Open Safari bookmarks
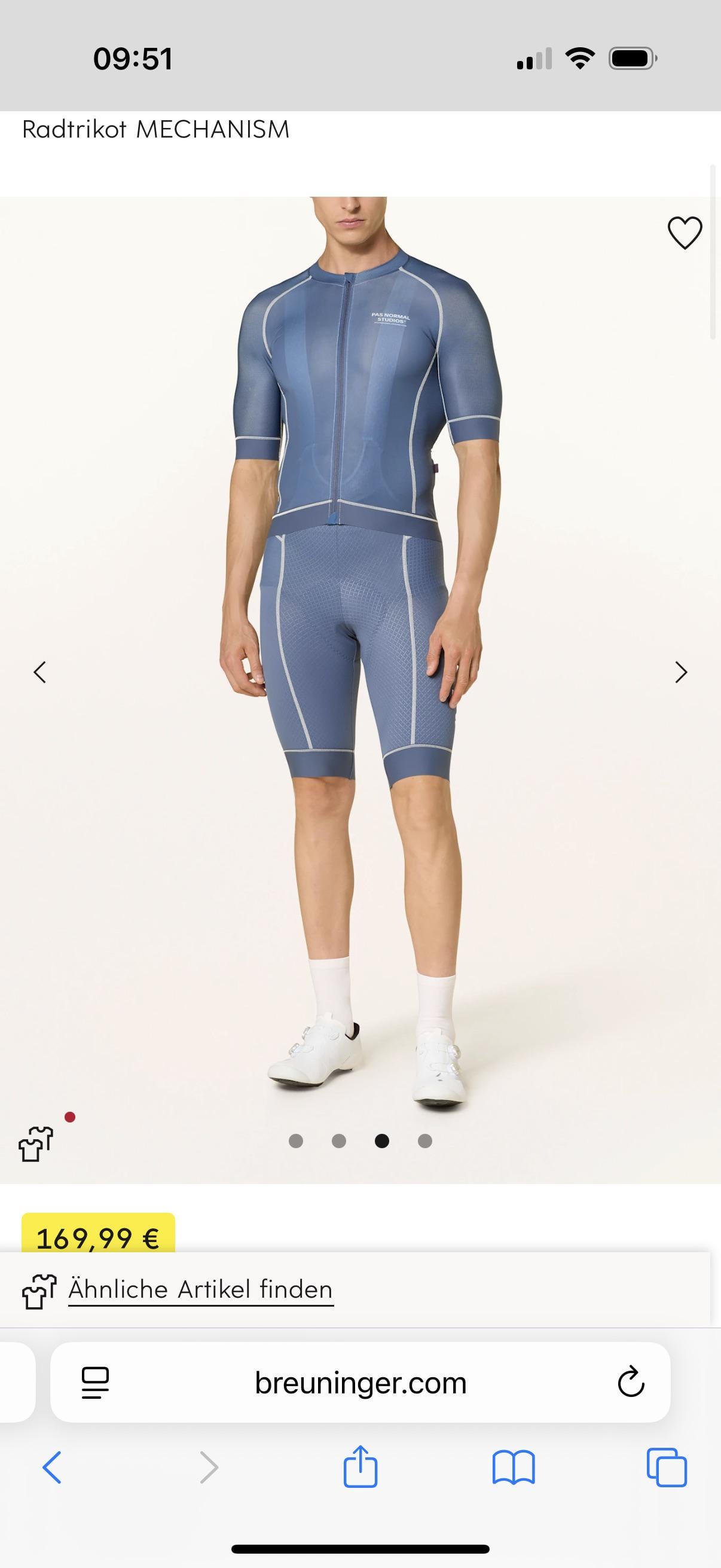This screenshot has width=721, height=1568. [x=514, y=1468]
